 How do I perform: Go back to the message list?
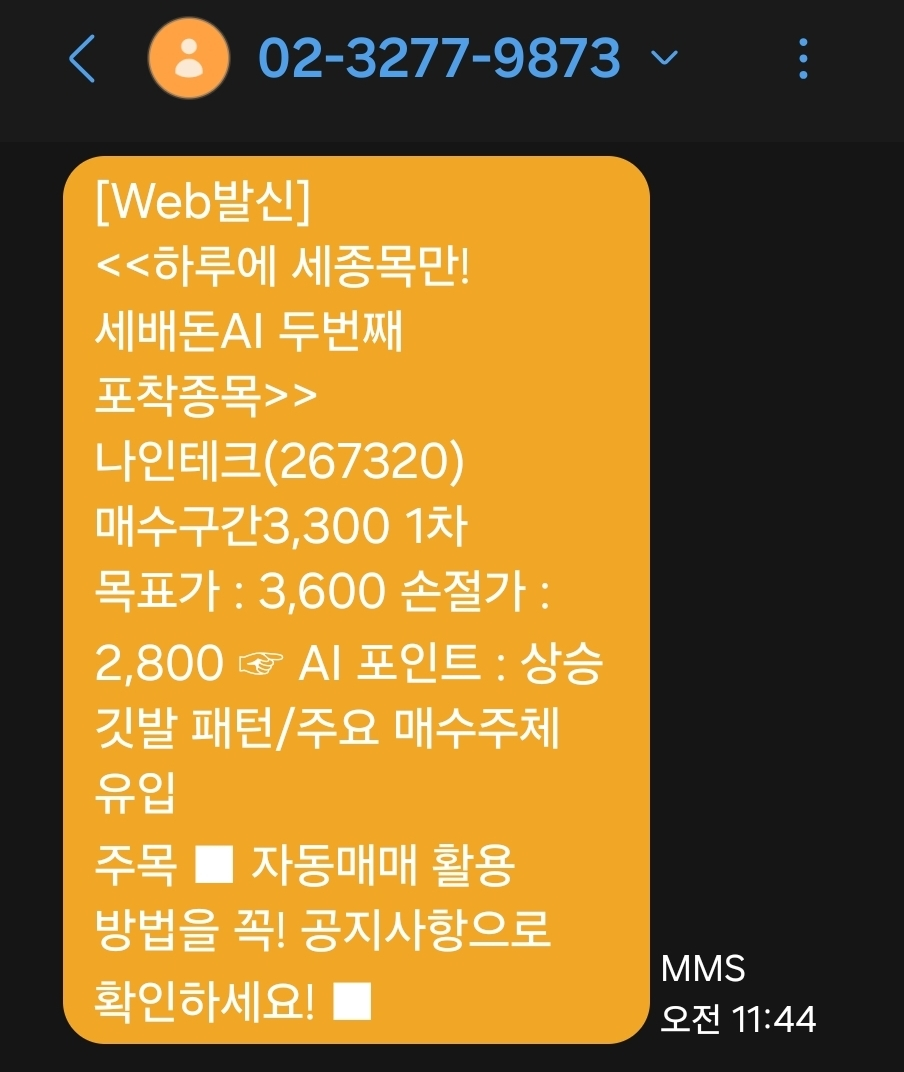click(x=82, y=60)
